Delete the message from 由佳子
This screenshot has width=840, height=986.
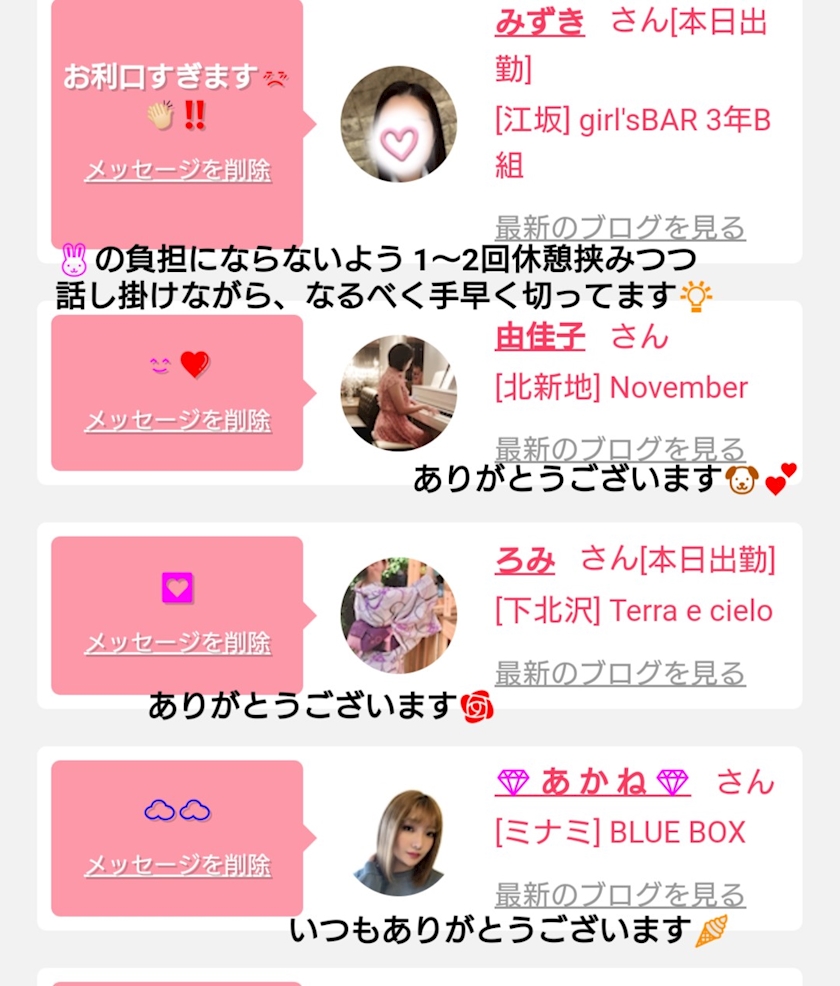point(177,421)
